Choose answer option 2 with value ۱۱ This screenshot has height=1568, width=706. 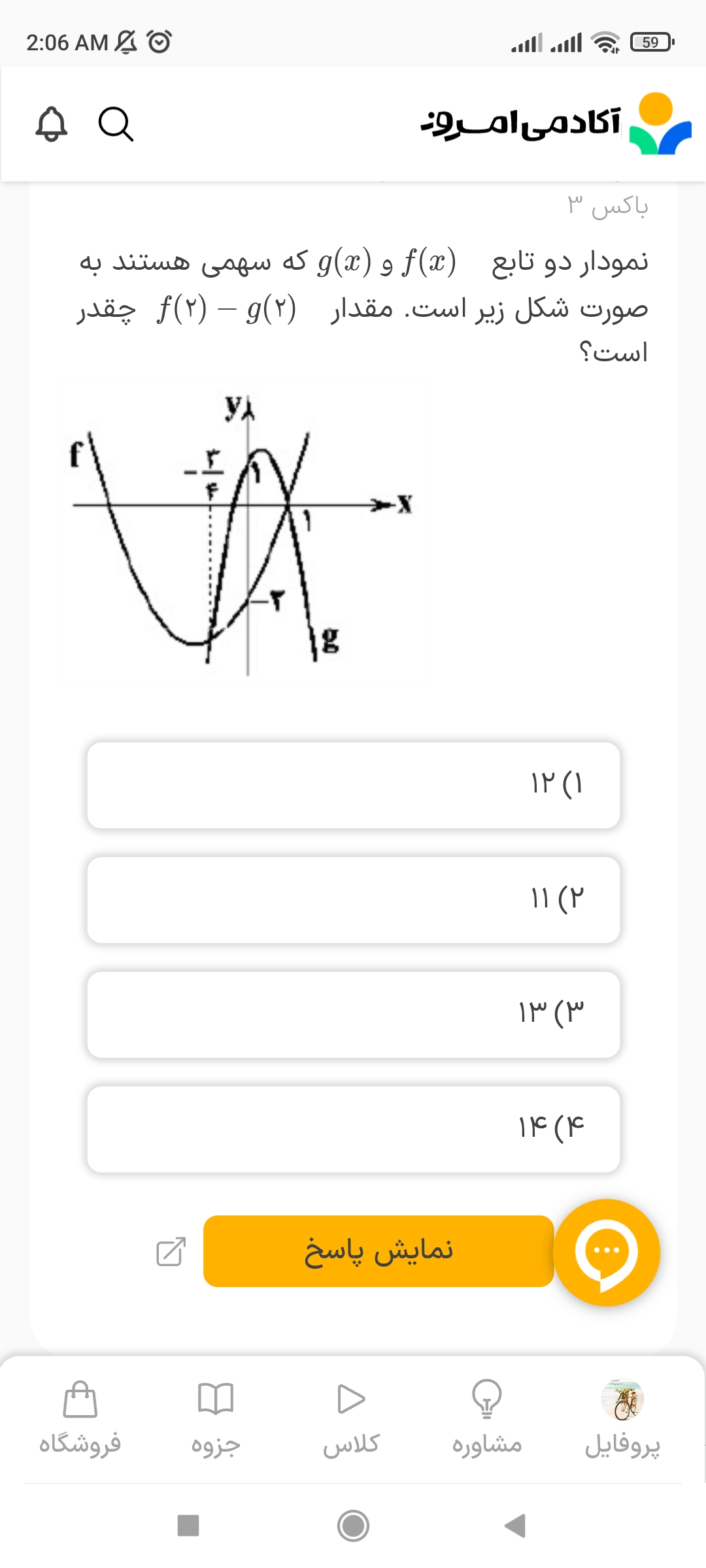click(353, 900)
